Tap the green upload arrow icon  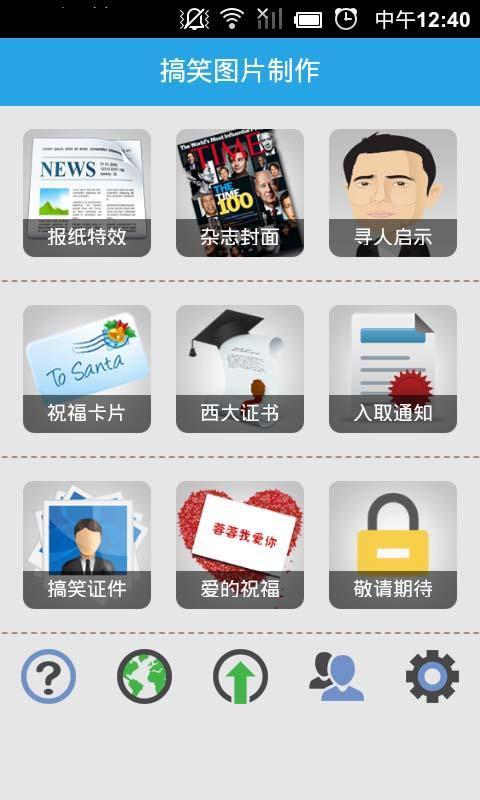(x=240, y=677)
